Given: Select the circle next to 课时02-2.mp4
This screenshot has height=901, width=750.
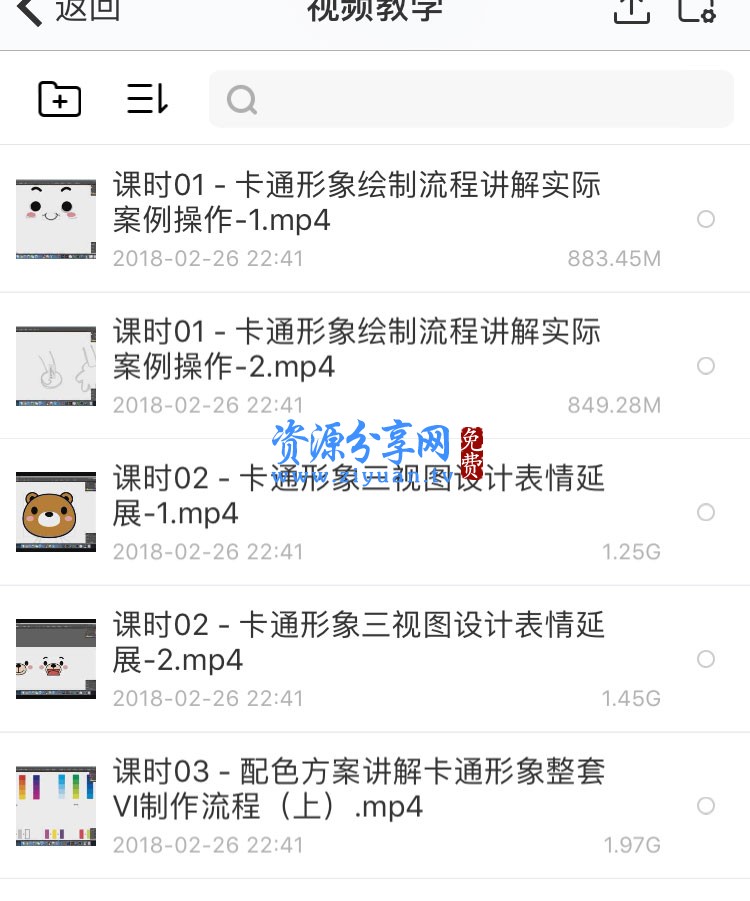Looking at the screenshot, I should [x=706, y=659].
